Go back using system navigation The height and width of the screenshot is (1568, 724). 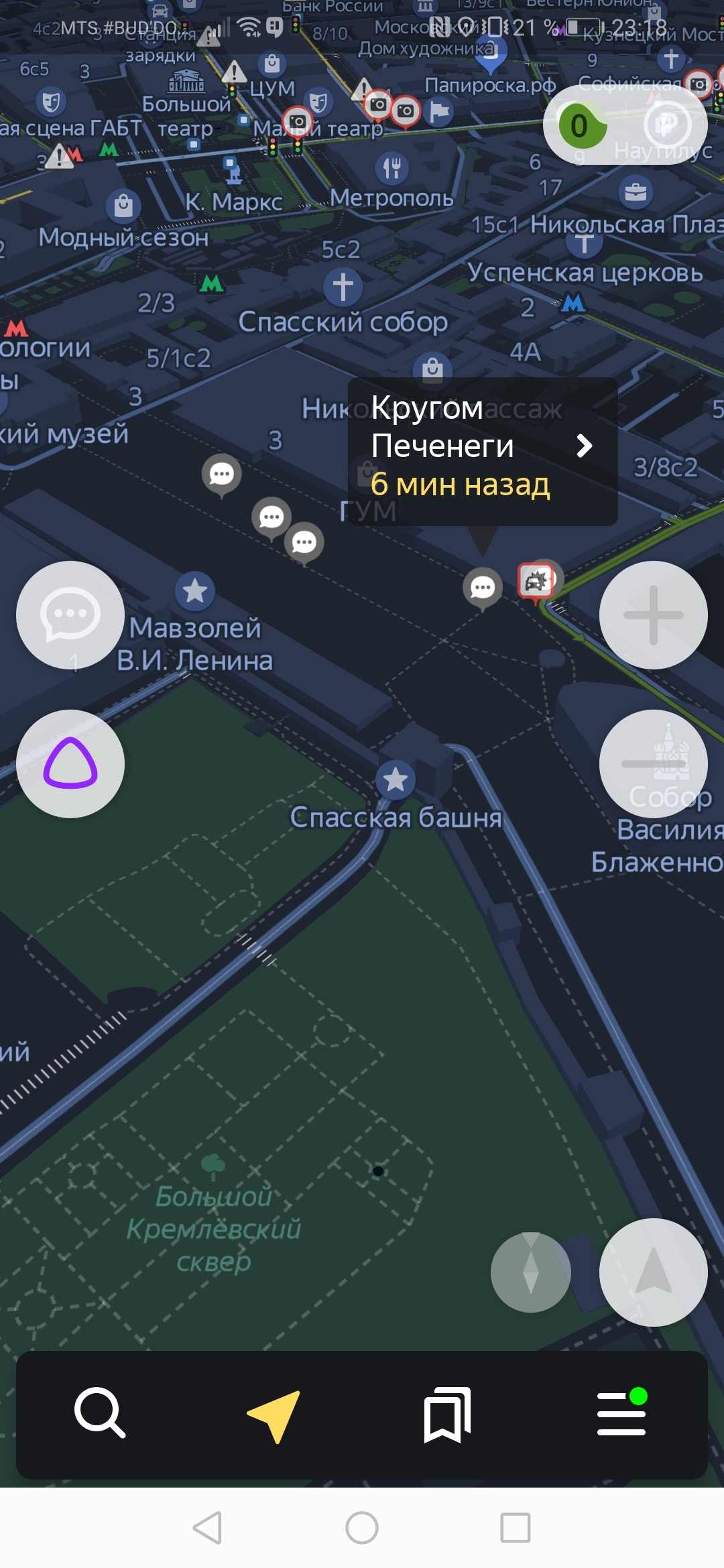pos(207,1528)
